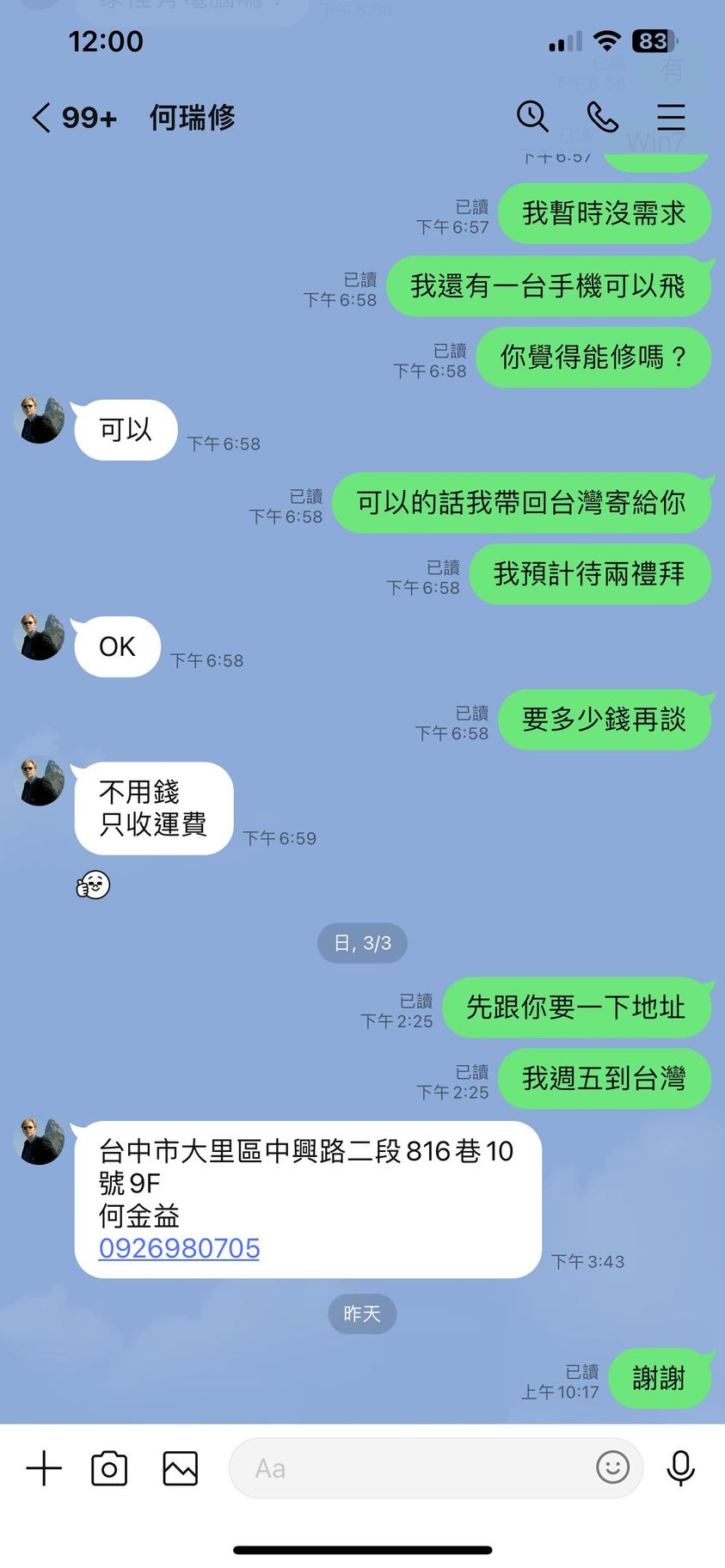This screenshot has width=725, height=1568.
Task: Focus the Aa message input field
Action: pyautogui.click(x=413, y=1467)
